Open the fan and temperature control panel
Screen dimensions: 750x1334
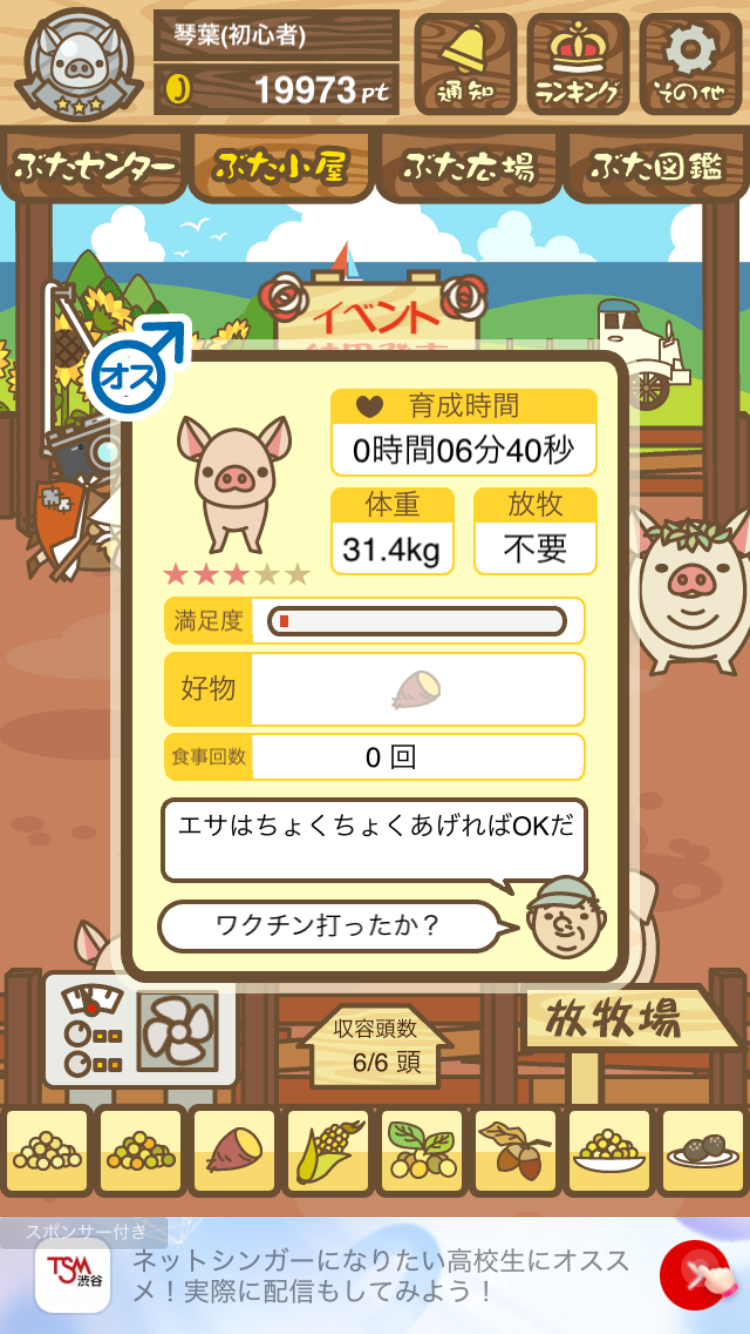click(x=140, y=1030)
